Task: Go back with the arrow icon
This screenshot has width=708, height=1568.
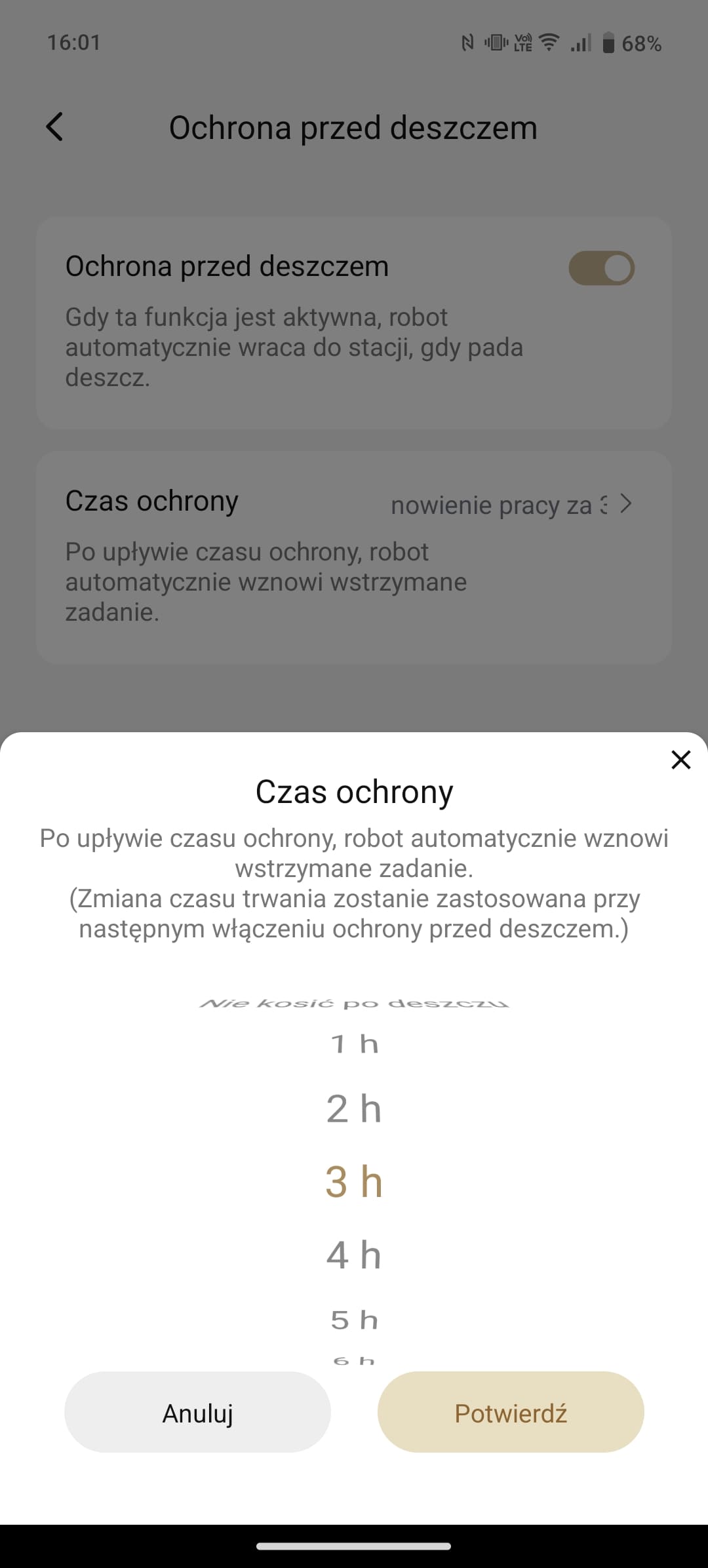Action: click(x=55, y=127)
